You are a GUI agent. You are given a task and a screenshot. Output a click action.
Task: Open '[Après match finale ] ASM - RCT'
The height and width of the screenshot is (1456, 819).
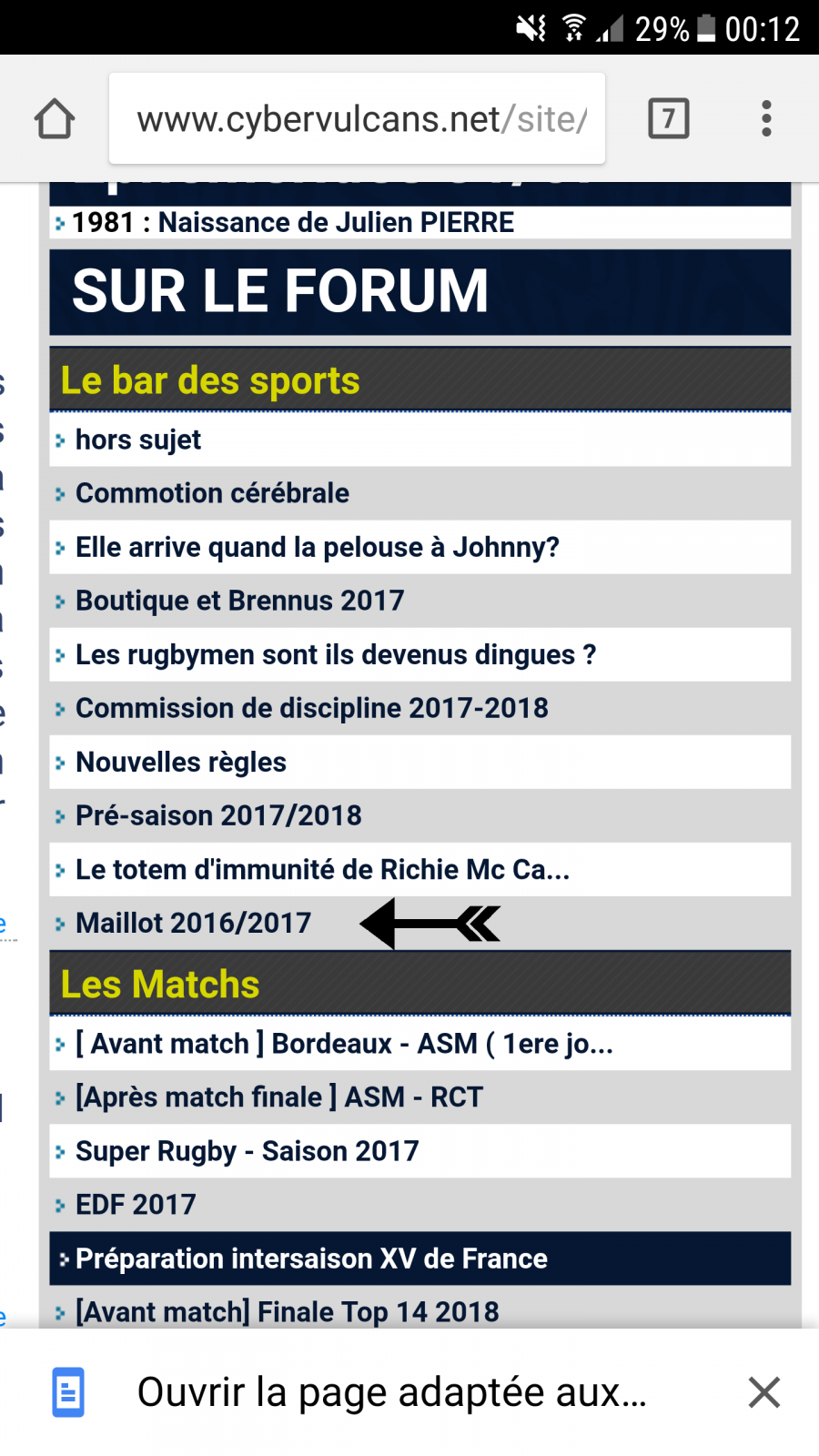point(278,1097)
